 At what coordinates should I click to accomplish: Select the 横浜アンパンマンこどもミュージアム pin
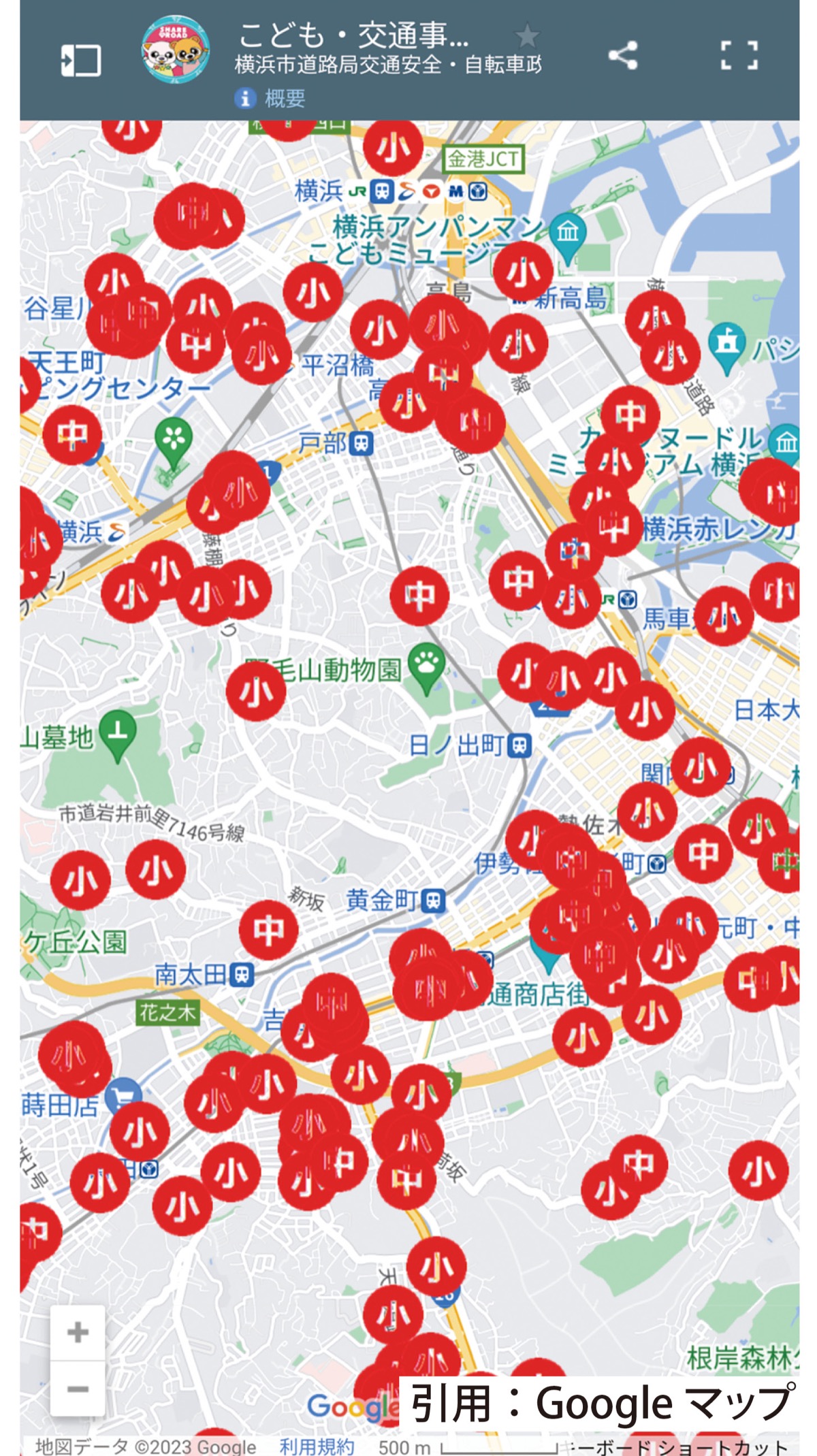click(x=567, y=233)
